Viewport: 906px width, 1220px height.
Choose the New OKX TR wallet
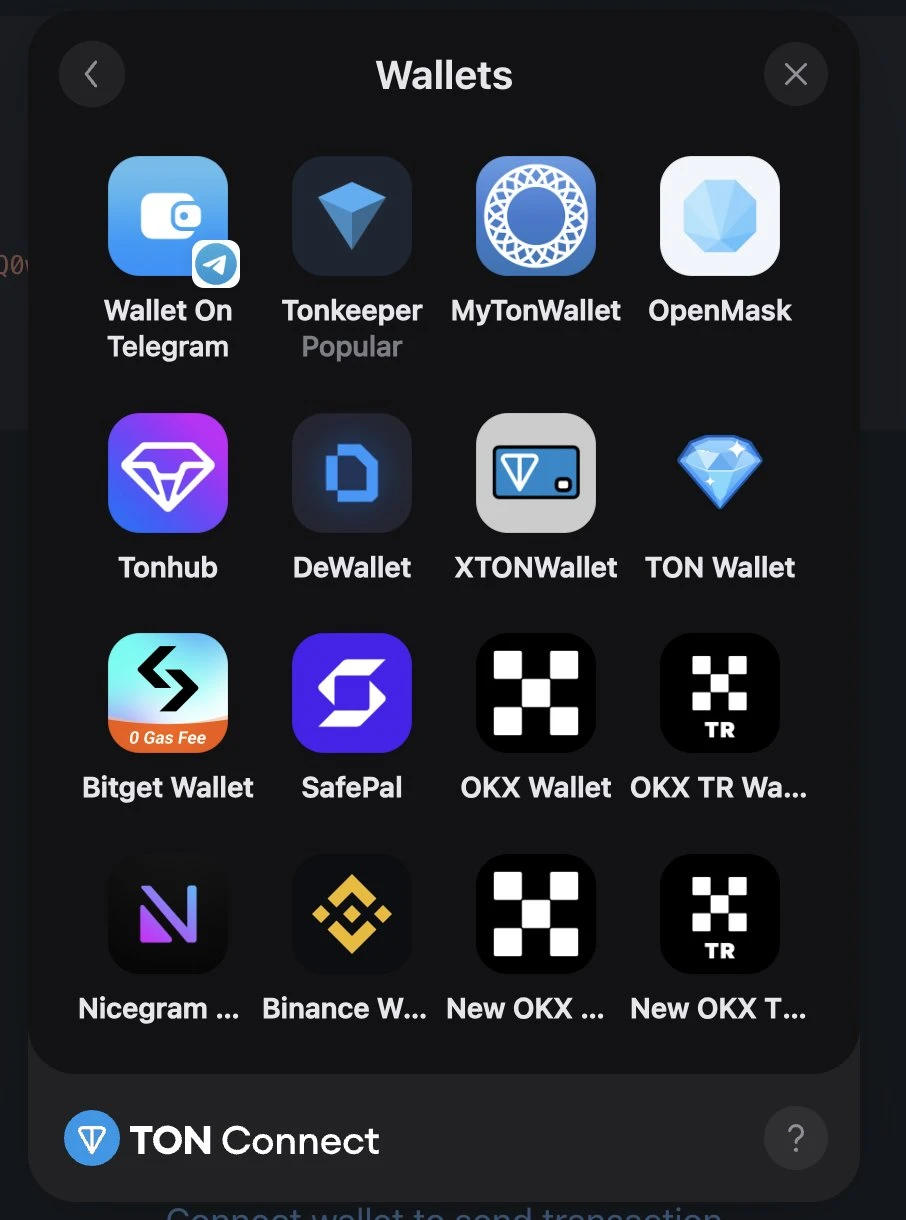720,914
